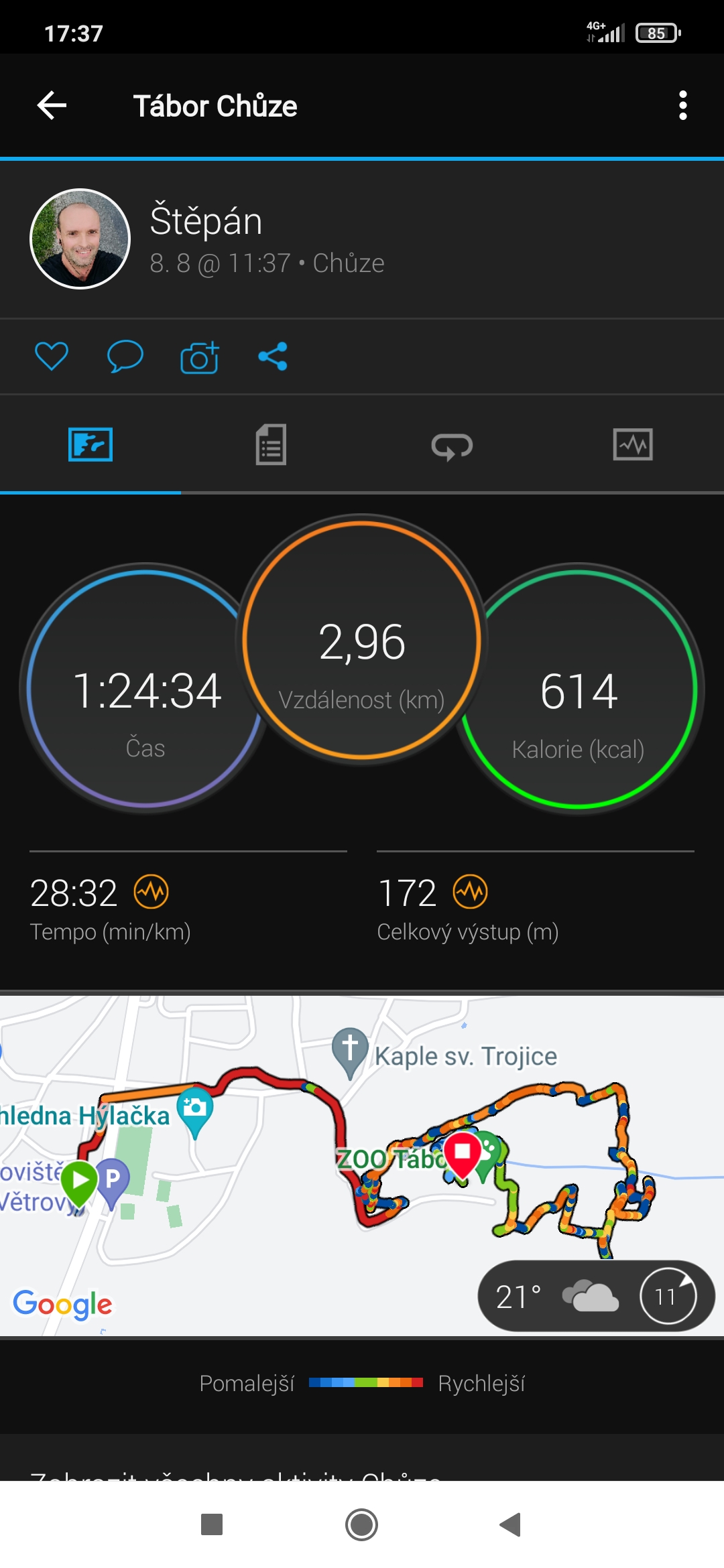Select the overview tab

coord(90,445)
